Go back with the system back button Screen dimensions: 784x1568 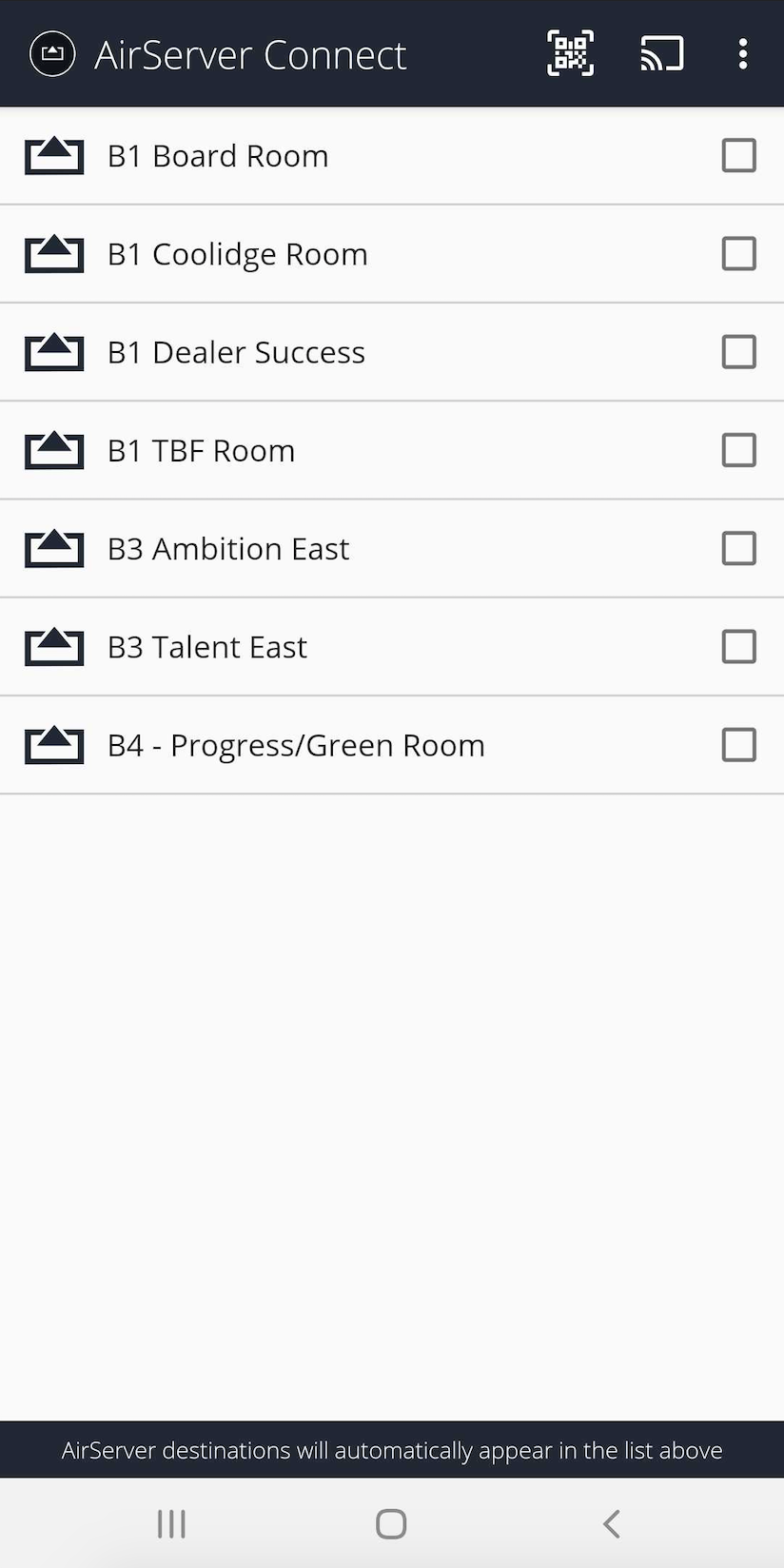click(612, 1523)
